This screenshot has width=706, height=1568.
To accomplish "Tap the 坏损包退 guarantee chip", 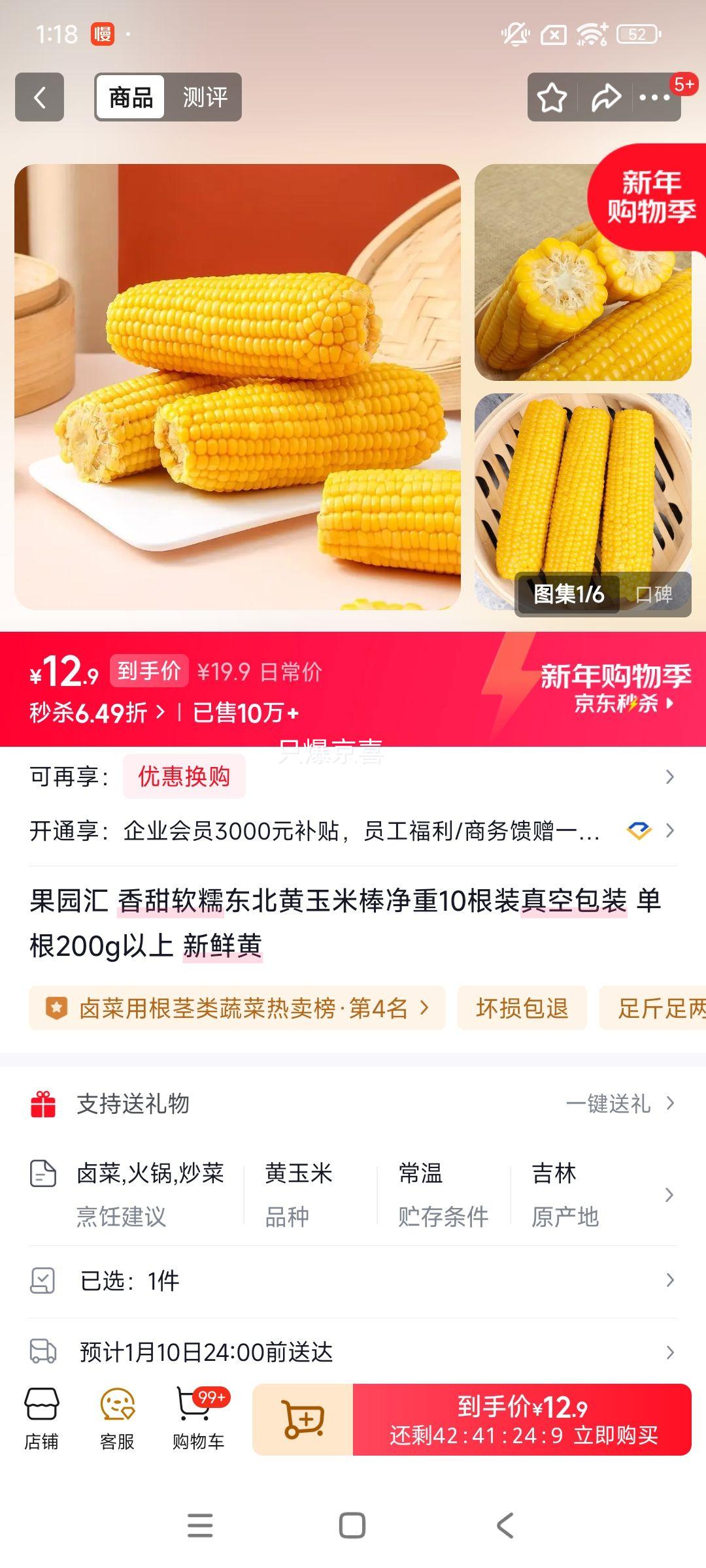I will coord(522,1008).
